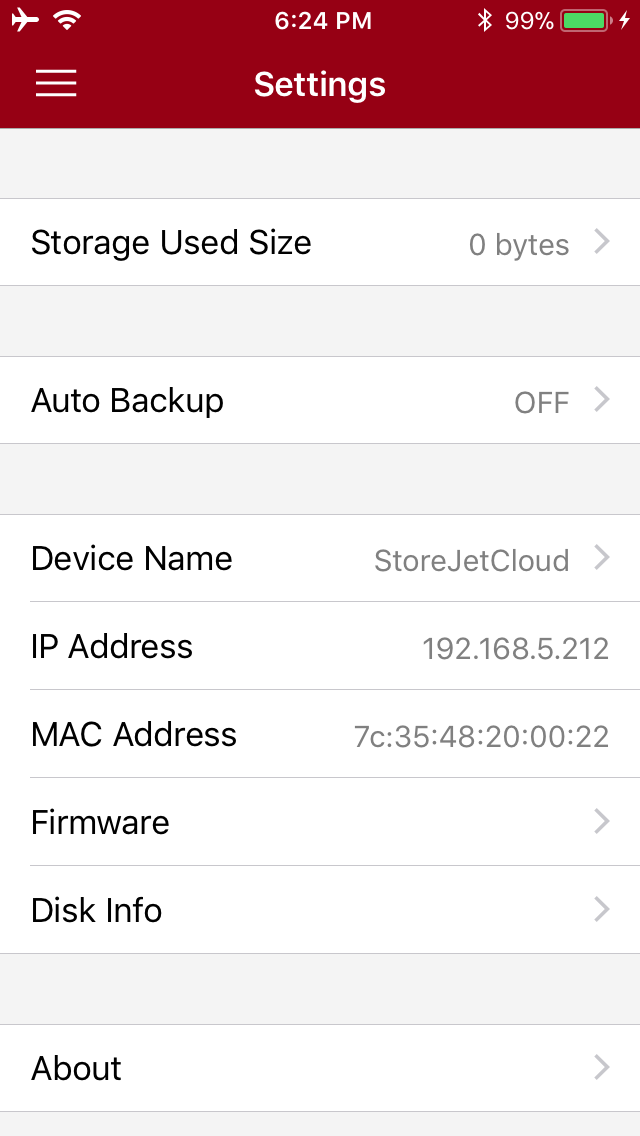The image size is (640, 1136).
Task: Open the hamburger drawer menu
Action: (56, 84)
